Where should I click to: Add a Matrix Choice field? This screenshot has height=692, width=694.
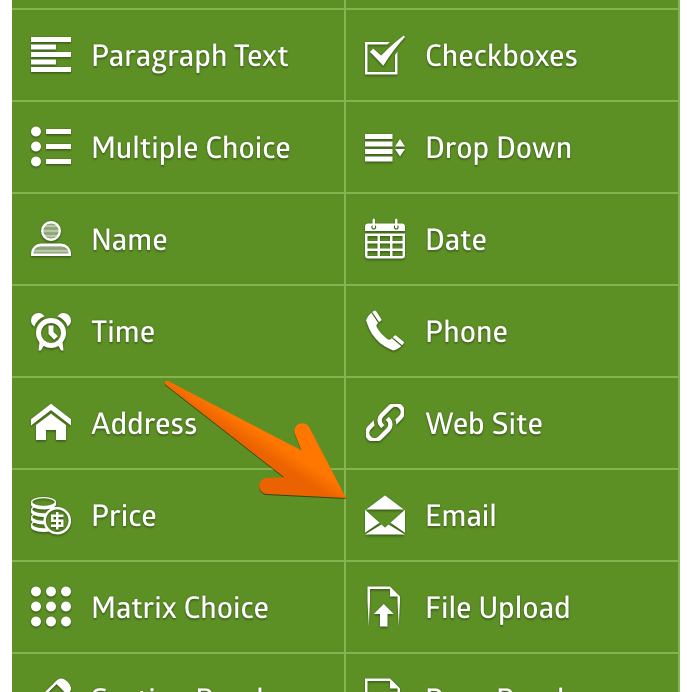(x=178, y=608)
